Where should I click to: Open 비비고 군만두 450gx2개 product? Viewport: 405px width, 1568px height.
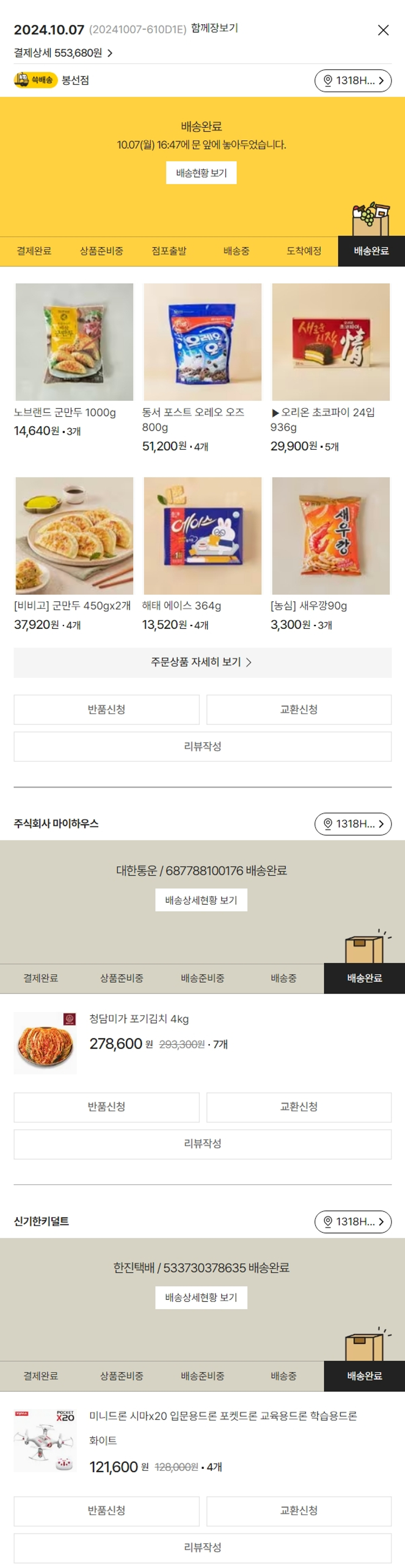(x=75, y=536)
